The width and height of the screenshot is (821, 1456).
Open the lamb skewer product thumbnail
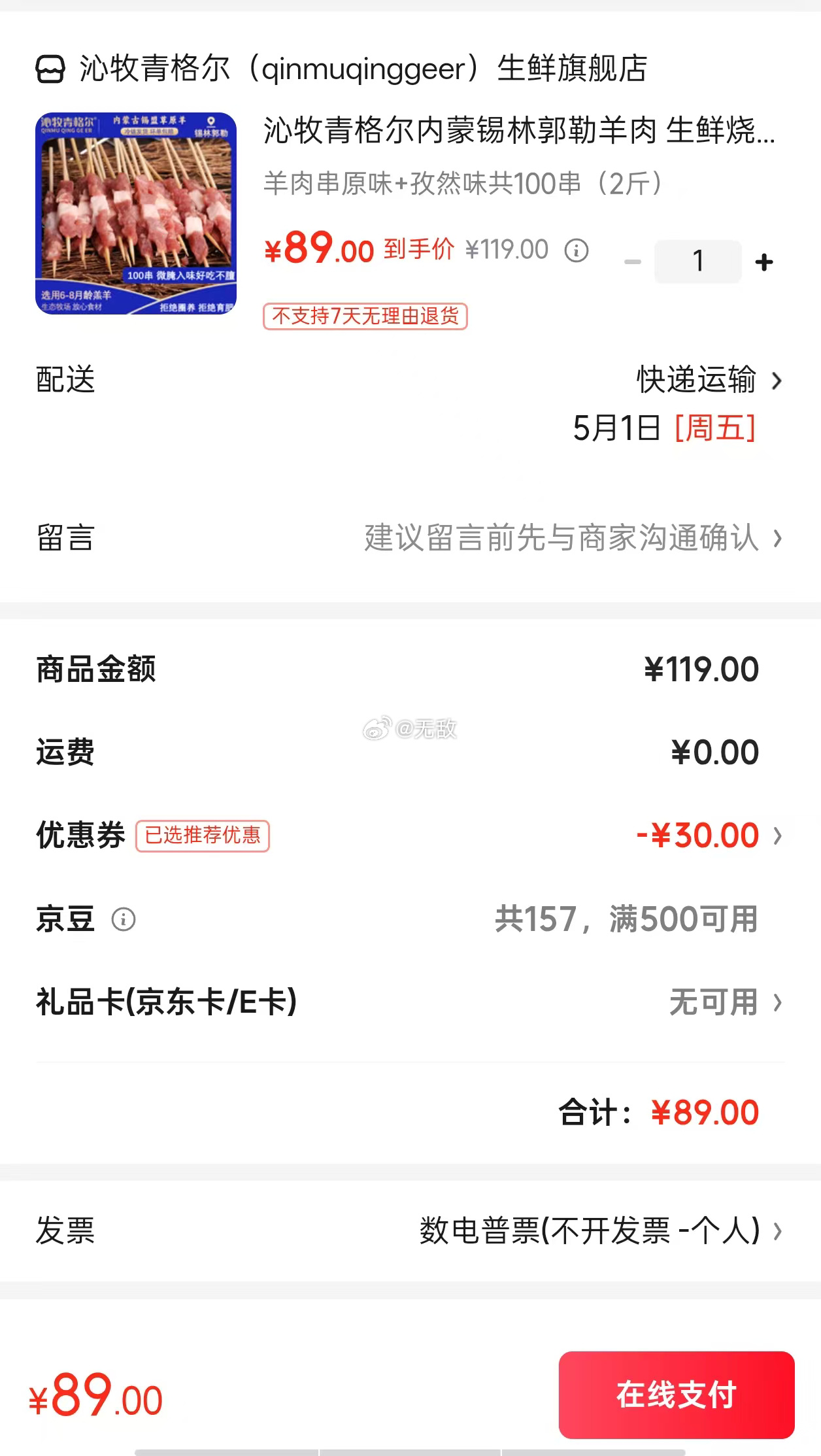136,214
